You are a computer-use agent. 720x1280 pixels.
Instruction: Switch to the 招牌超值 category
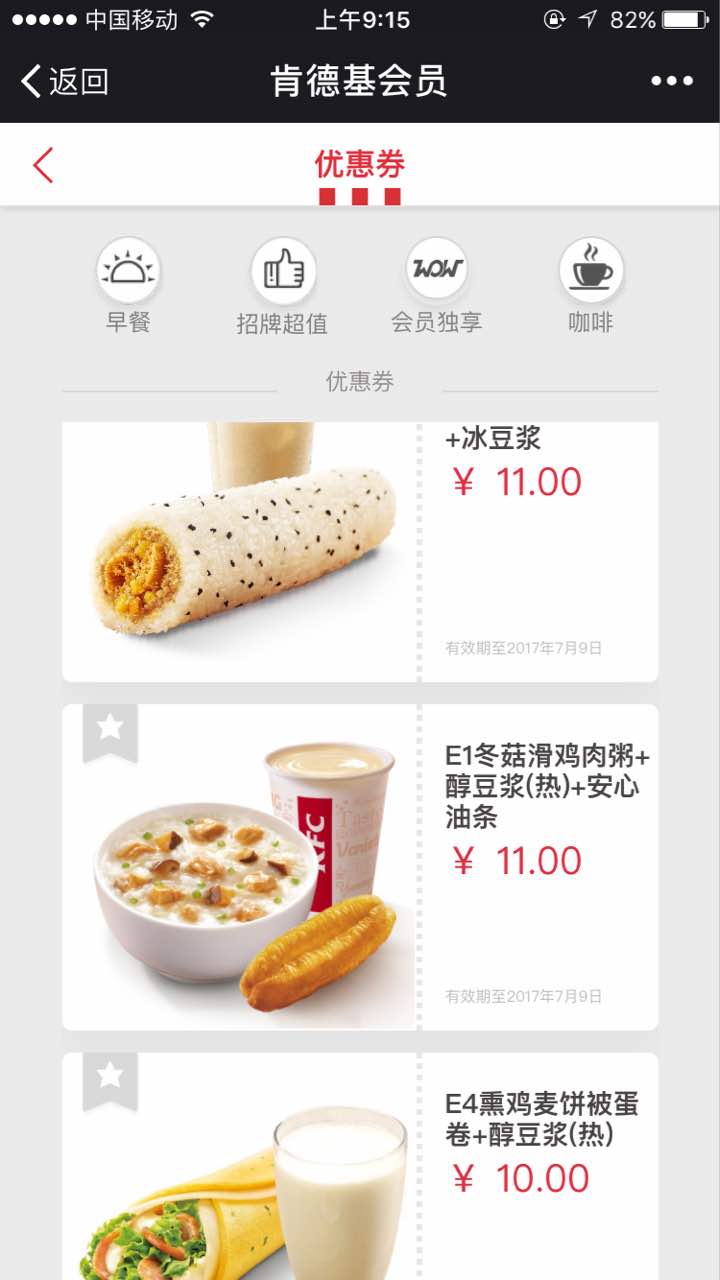pyautogui.click(x=283, y=285)
